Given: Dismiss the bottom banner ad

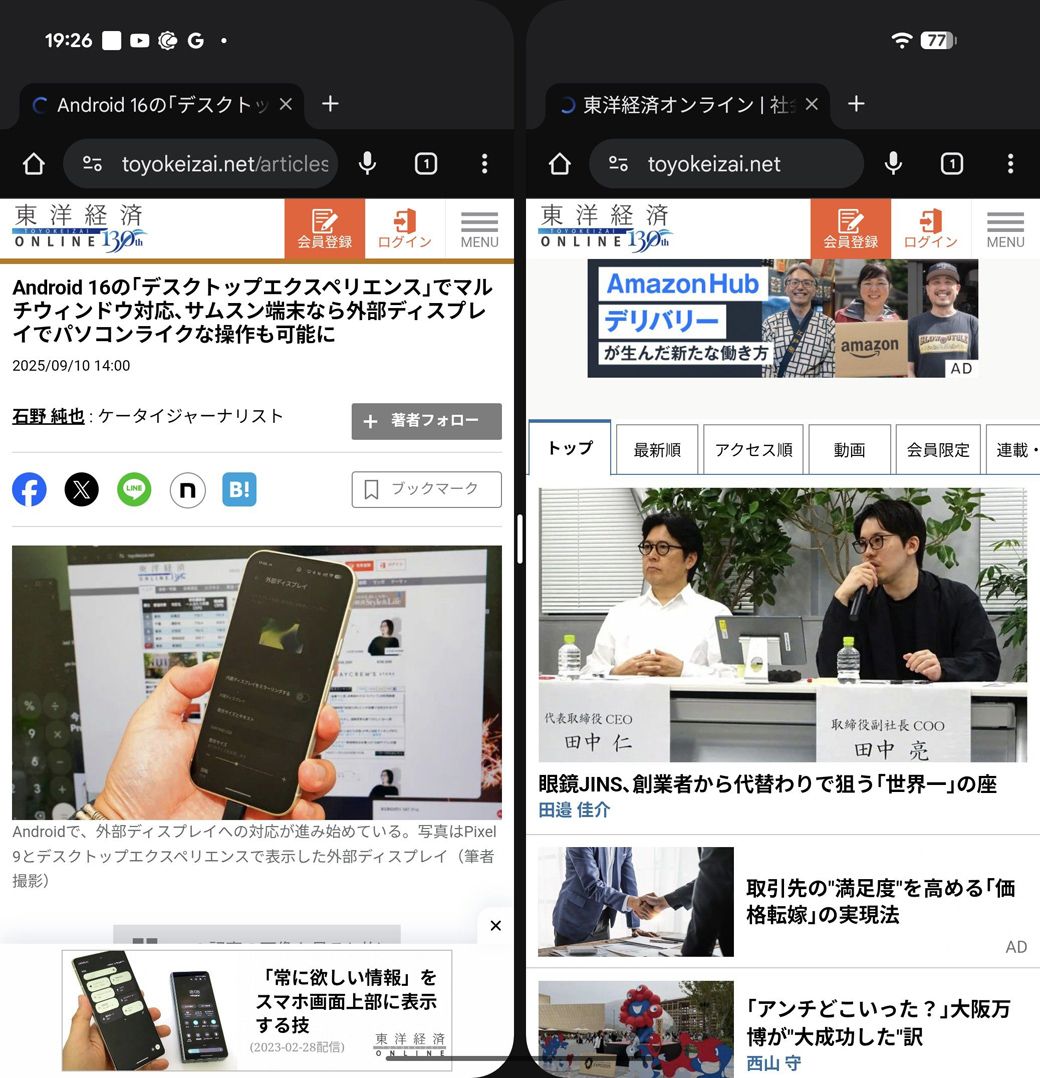Looking at the screenshot, I should 495,926.
